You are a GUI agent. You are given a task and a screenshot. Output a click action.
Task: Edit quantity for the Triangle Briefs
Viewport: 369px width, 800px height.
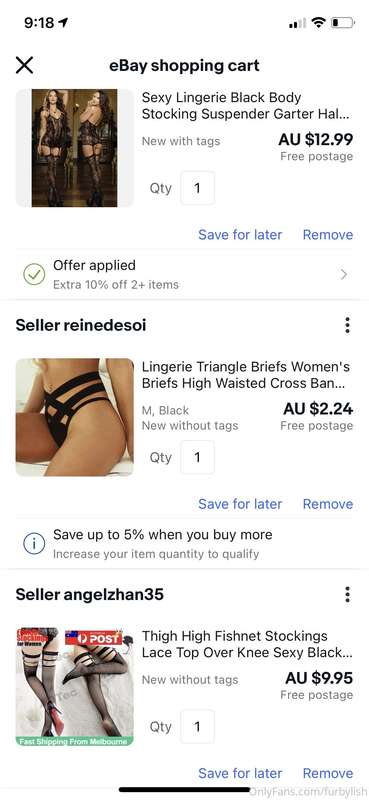(x=198, y=457)
